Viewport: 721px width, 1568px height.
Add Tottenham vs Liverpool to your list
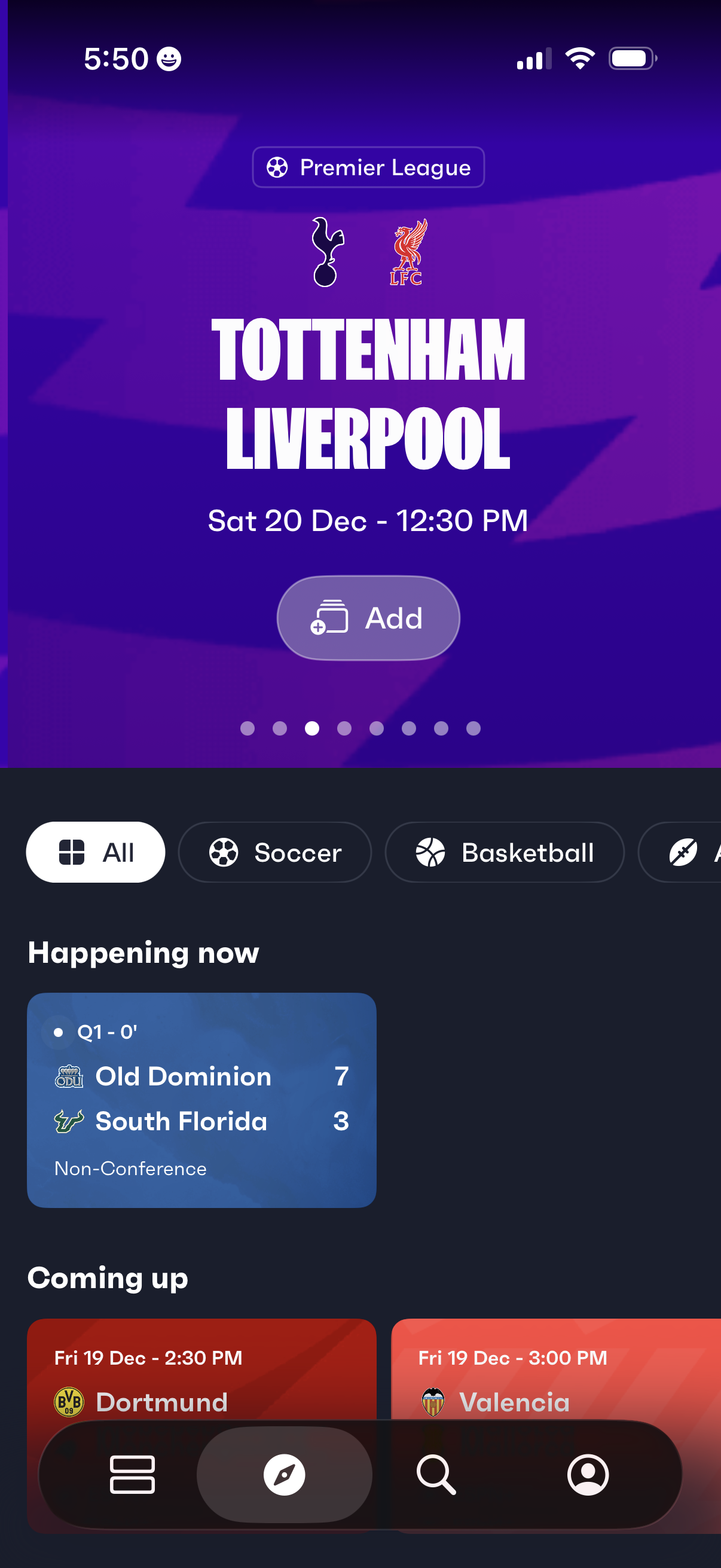click(368, 617)
